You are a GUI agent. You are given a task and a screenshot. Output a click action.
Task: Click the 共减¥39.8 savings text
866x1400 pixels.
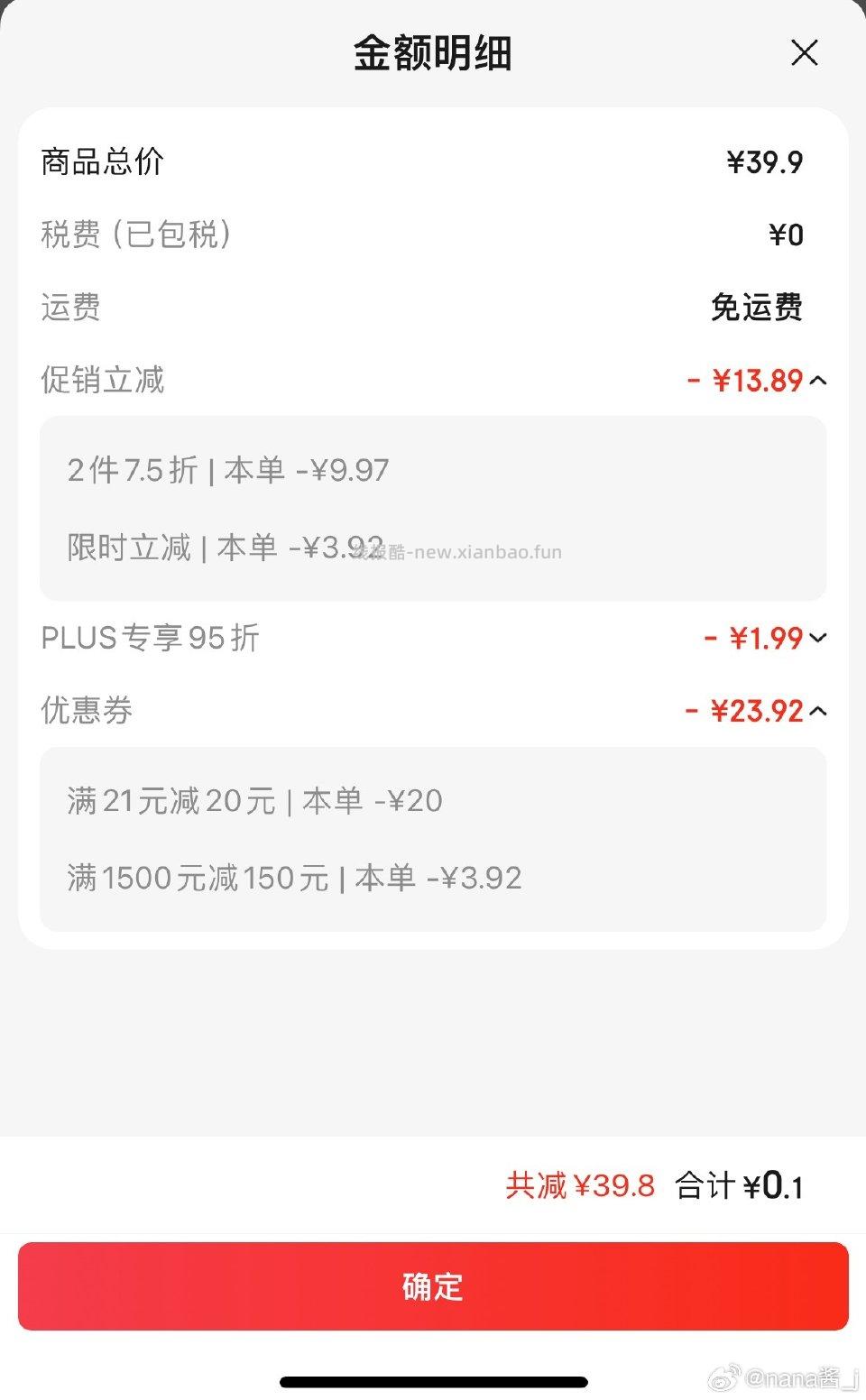point(578,1186)
